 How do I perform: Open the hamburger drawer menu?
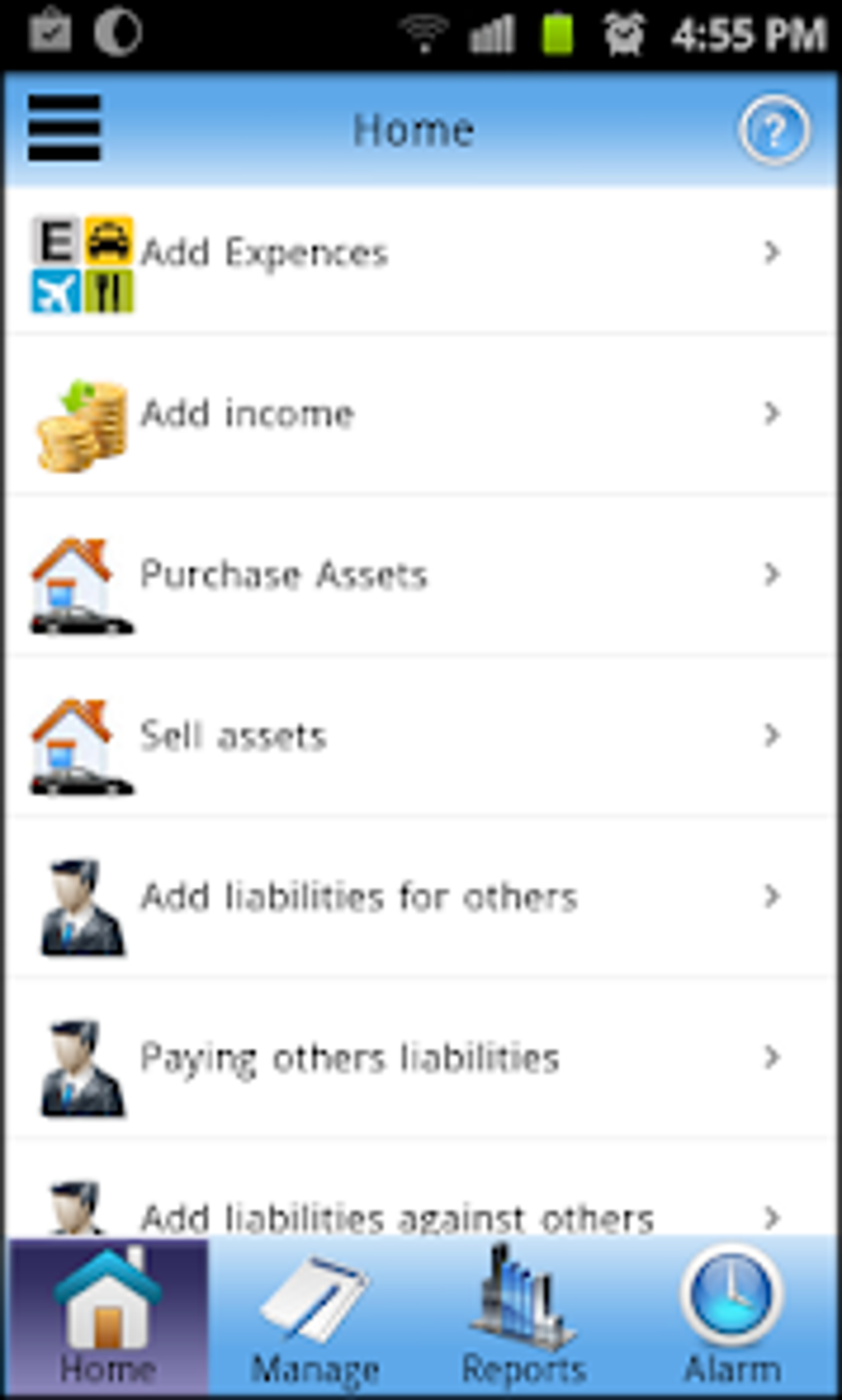64,128
